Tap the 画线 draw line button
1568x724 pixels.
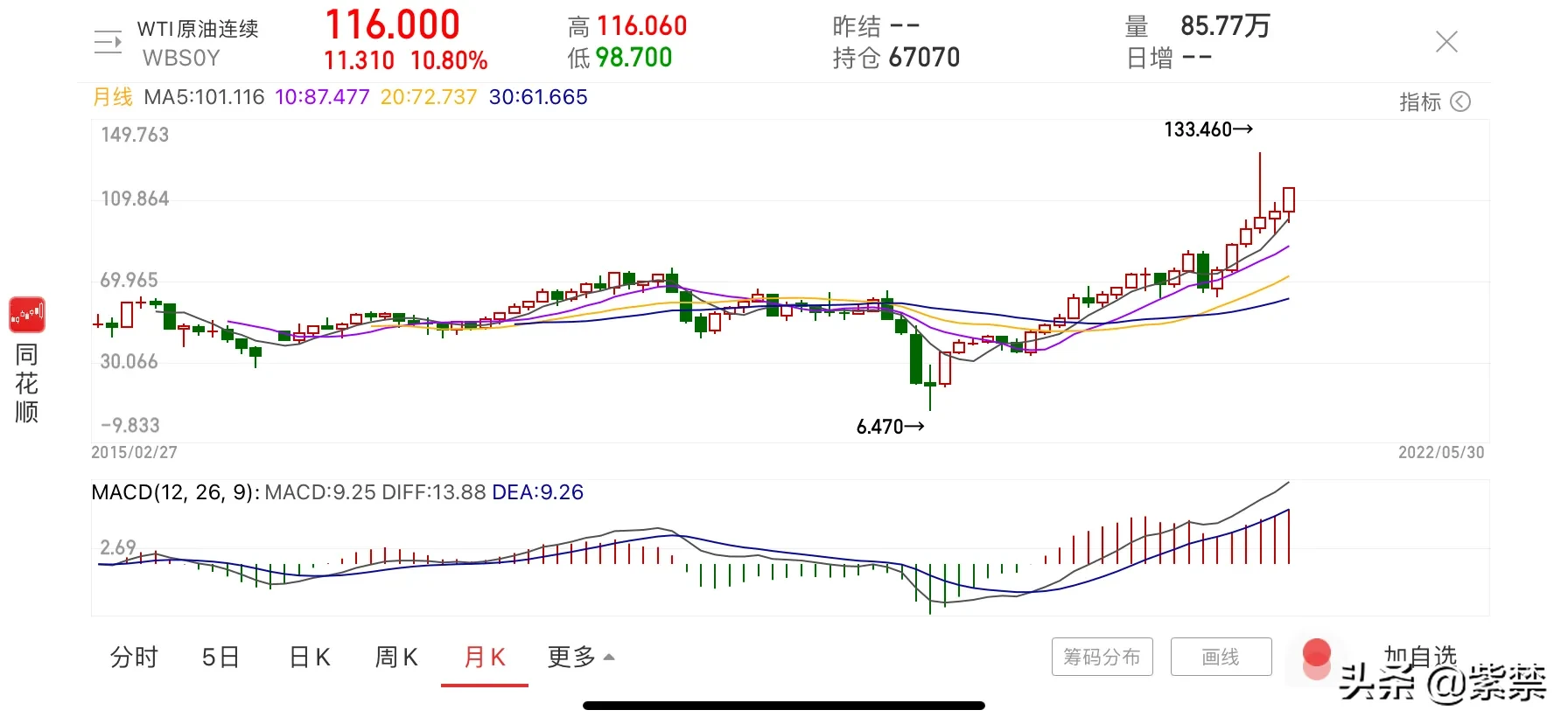[1221, 657]
